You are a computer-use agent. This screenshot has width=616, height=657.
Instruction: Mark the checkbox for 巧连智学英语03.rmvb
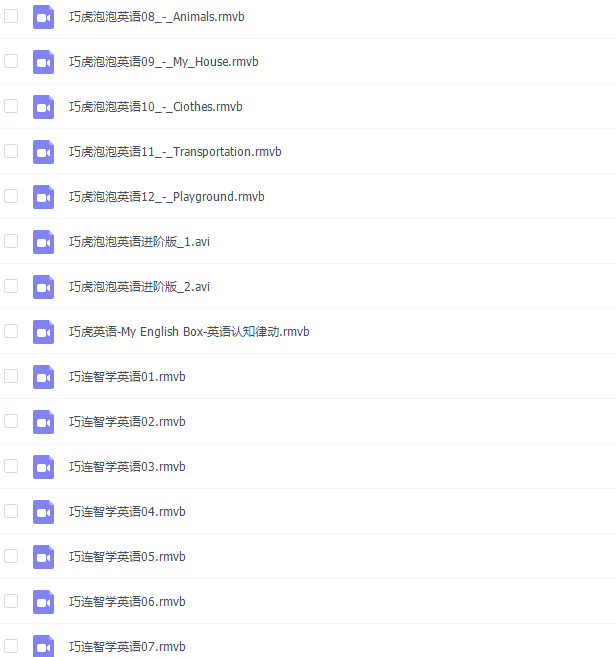point(11,466)
